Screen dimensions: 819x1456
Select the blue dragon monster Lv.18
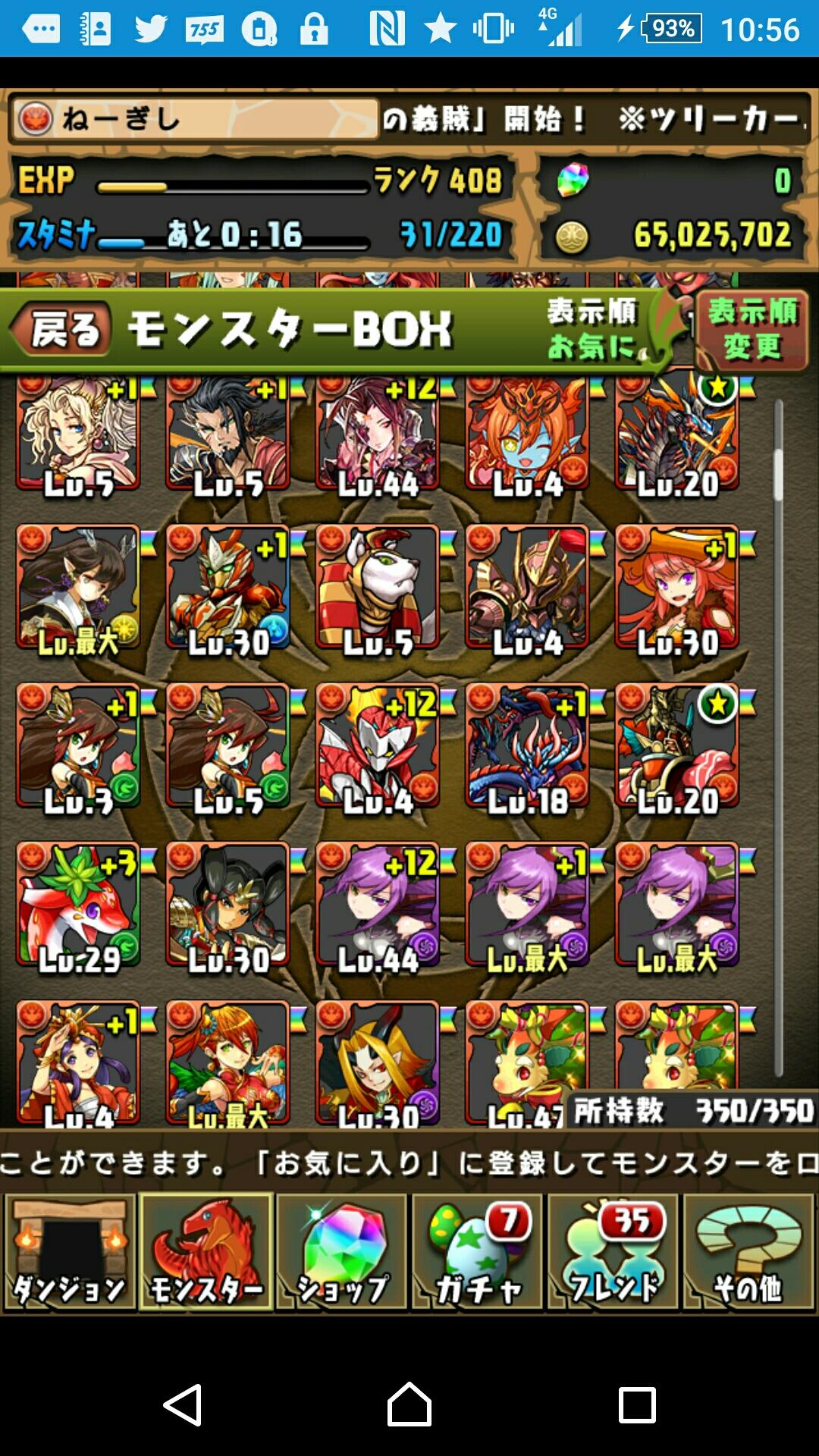click(x=527, y=745)
